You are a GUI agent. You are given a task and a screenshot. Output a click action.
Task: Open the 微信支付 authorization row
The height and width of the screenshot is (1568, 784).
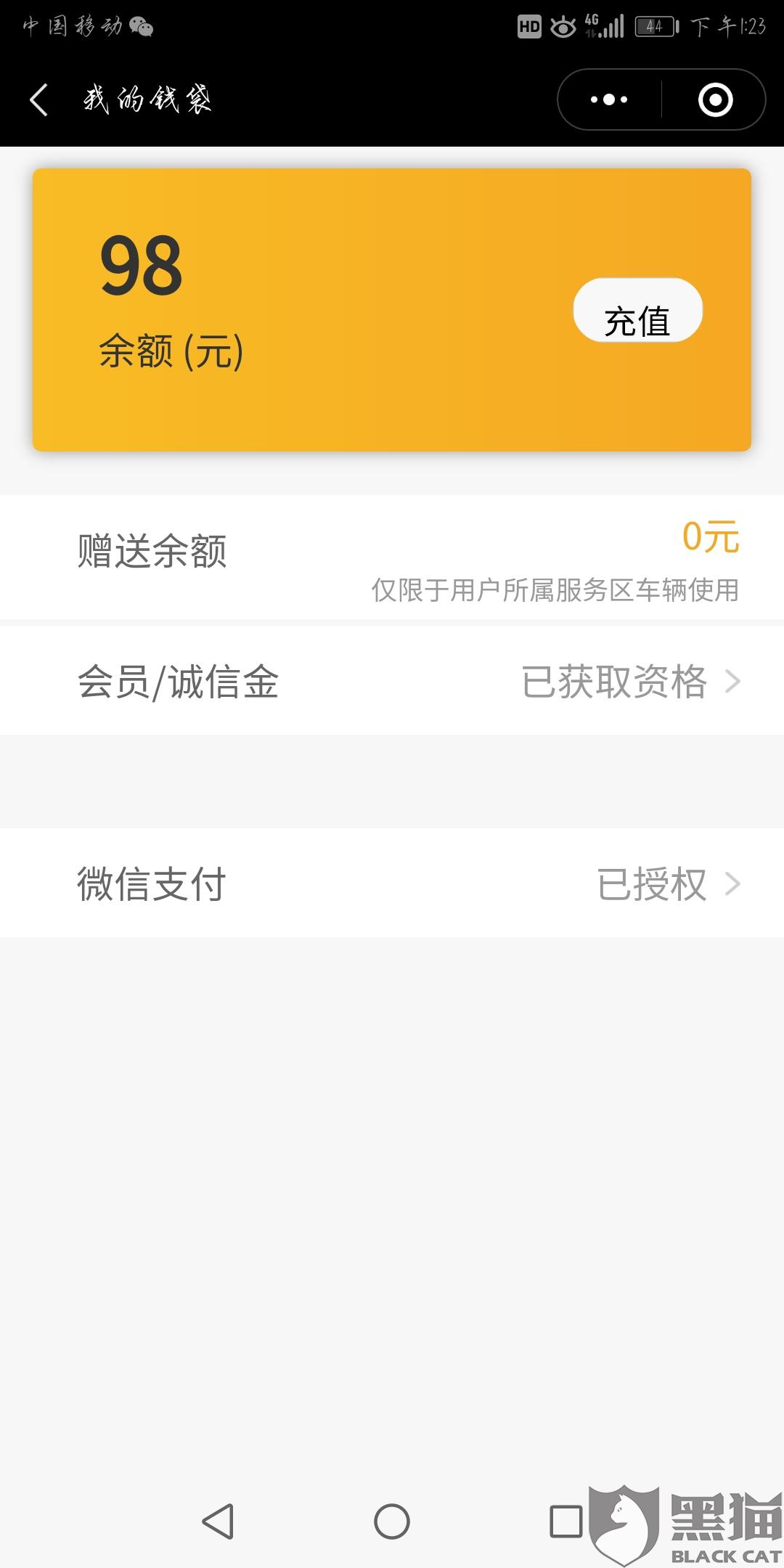(x=392, y=883)
